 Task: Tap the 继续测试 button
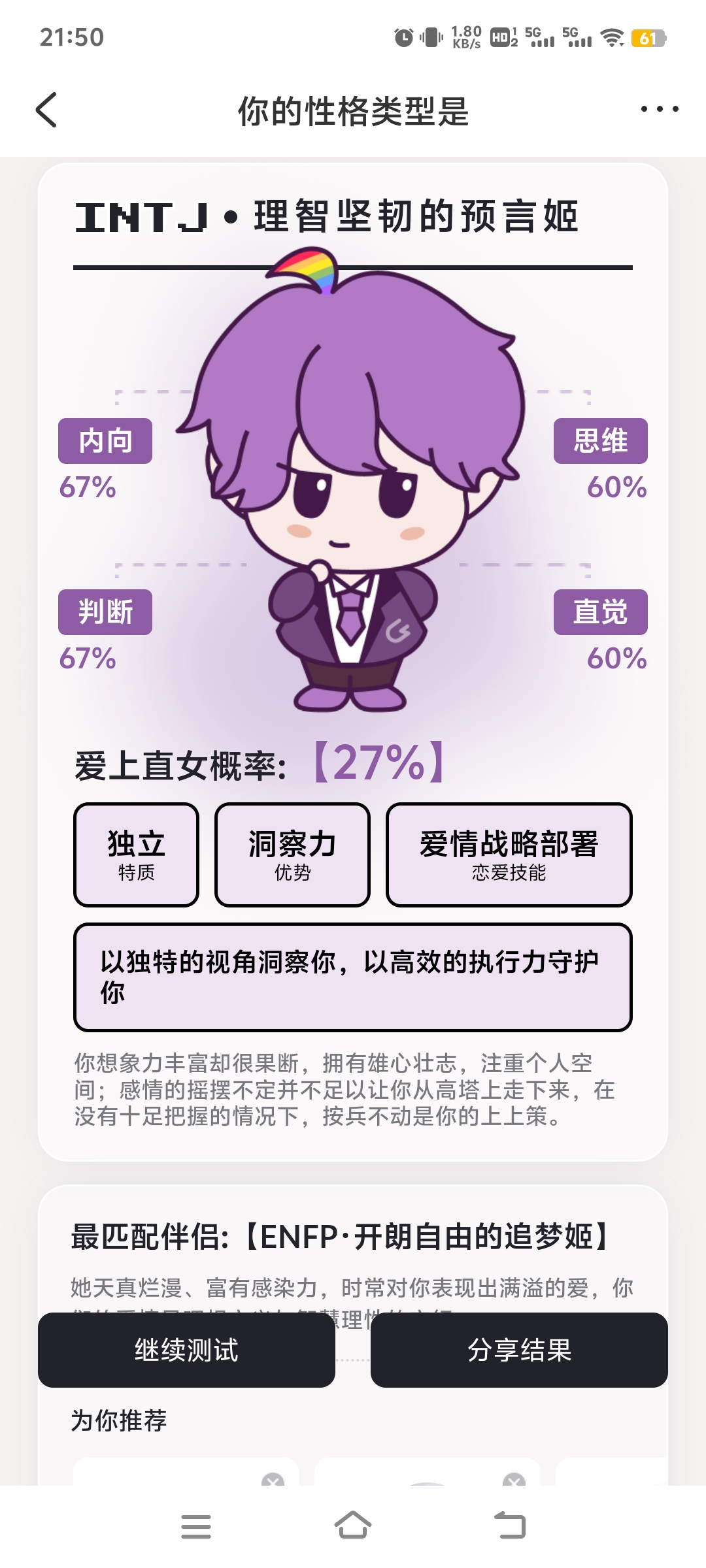[186, 1350]
